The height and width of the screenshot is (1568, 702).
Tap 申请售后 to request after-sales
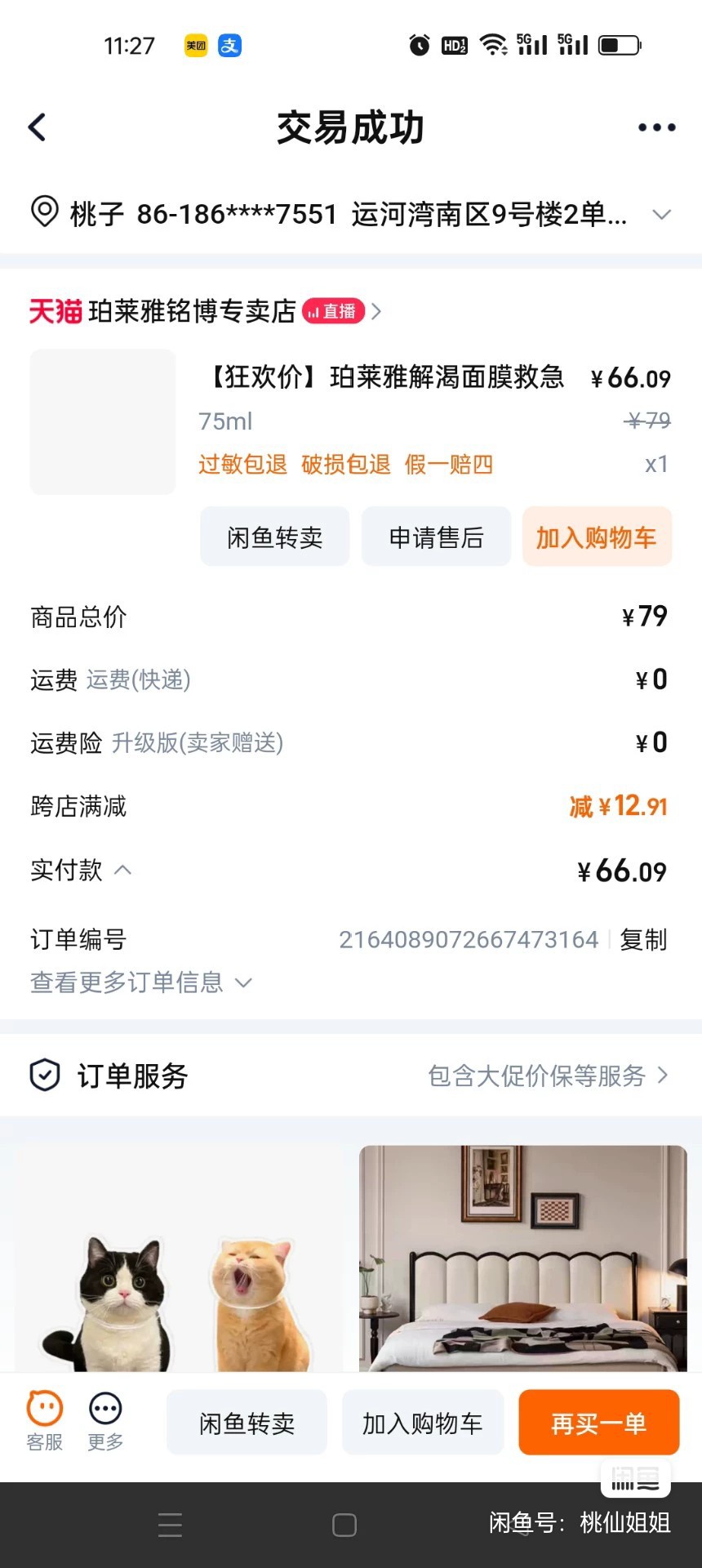click(x=436, y=537)
